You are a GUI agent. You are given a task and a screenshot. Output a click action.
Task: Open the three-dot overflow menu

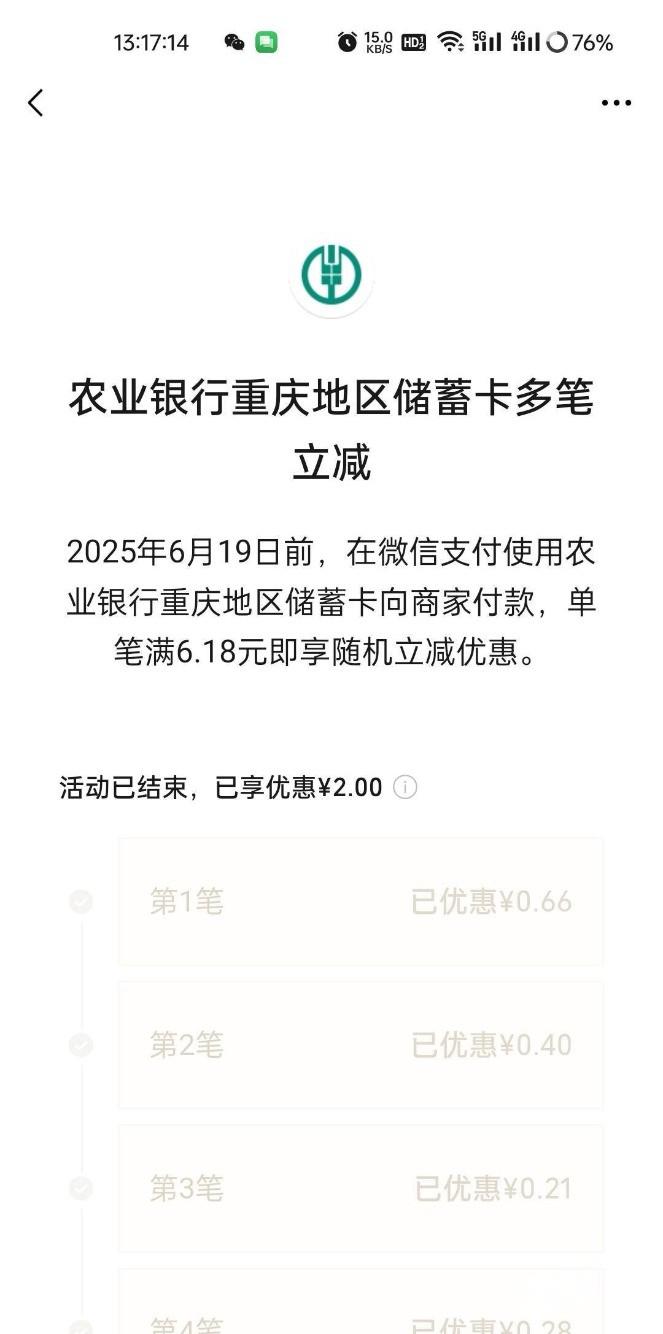(616, 103)
